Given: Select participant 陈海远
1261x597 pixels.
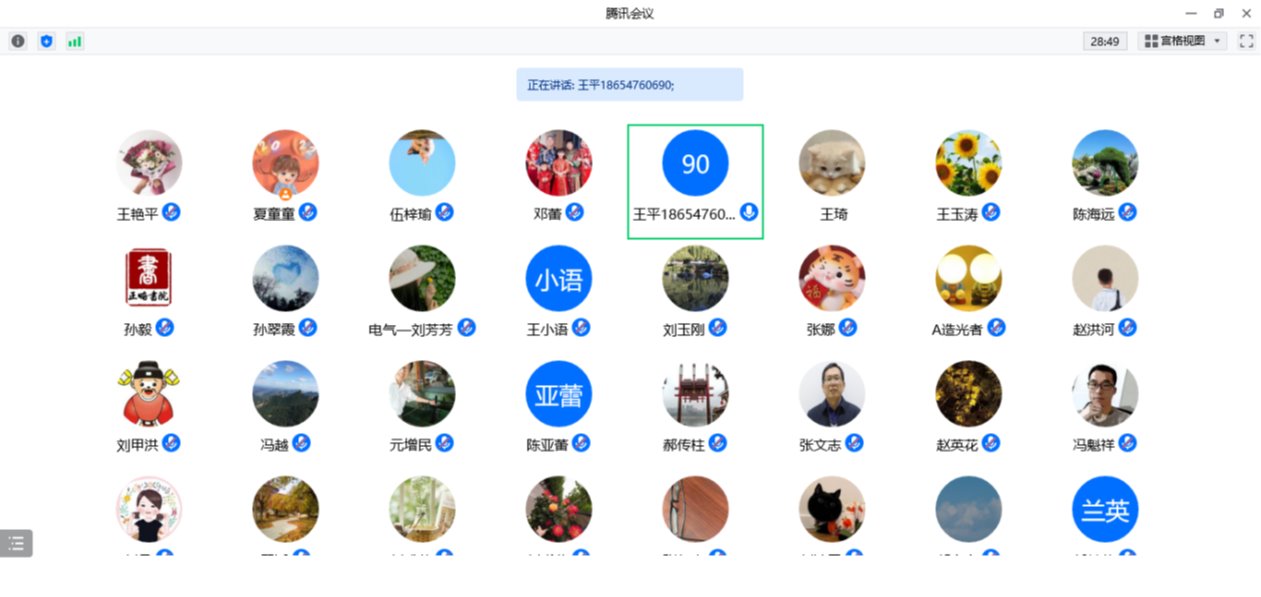Looking at the screenshot, I should pyautogui.click(x=1105, y=163).
